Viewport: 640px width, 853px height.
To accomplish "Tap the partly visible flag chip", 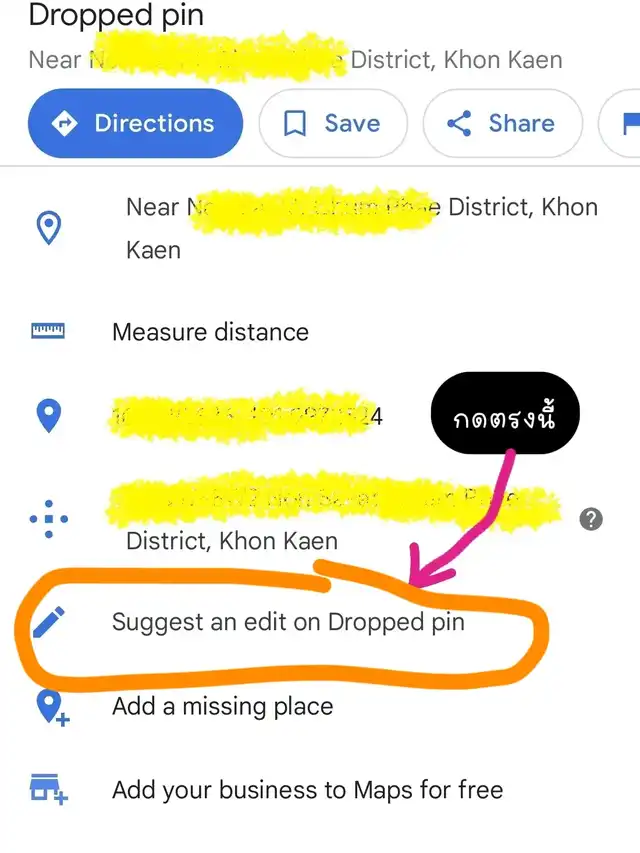I will (x=620, y=123).
